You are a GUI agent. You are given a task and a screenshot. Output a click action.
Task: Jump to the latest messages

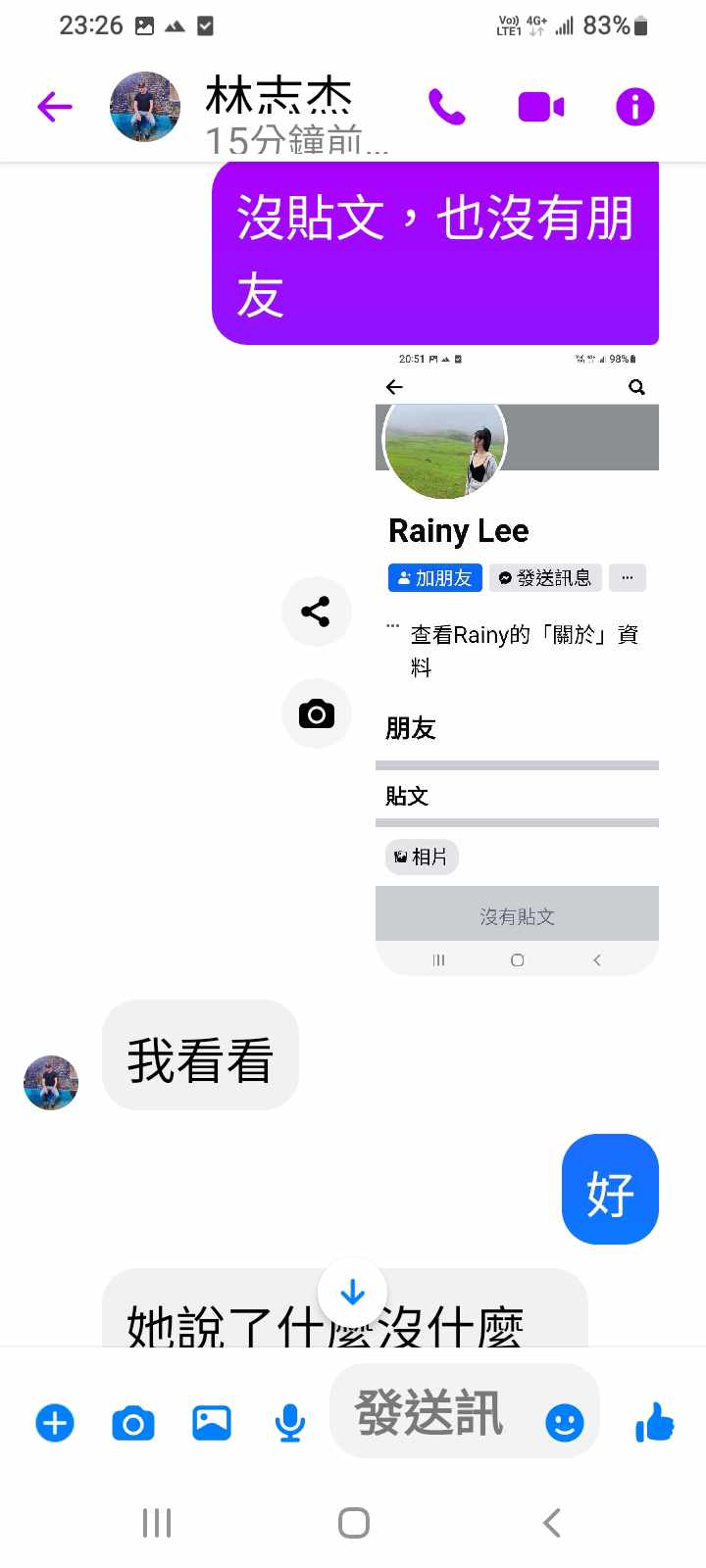(352, 1293)
